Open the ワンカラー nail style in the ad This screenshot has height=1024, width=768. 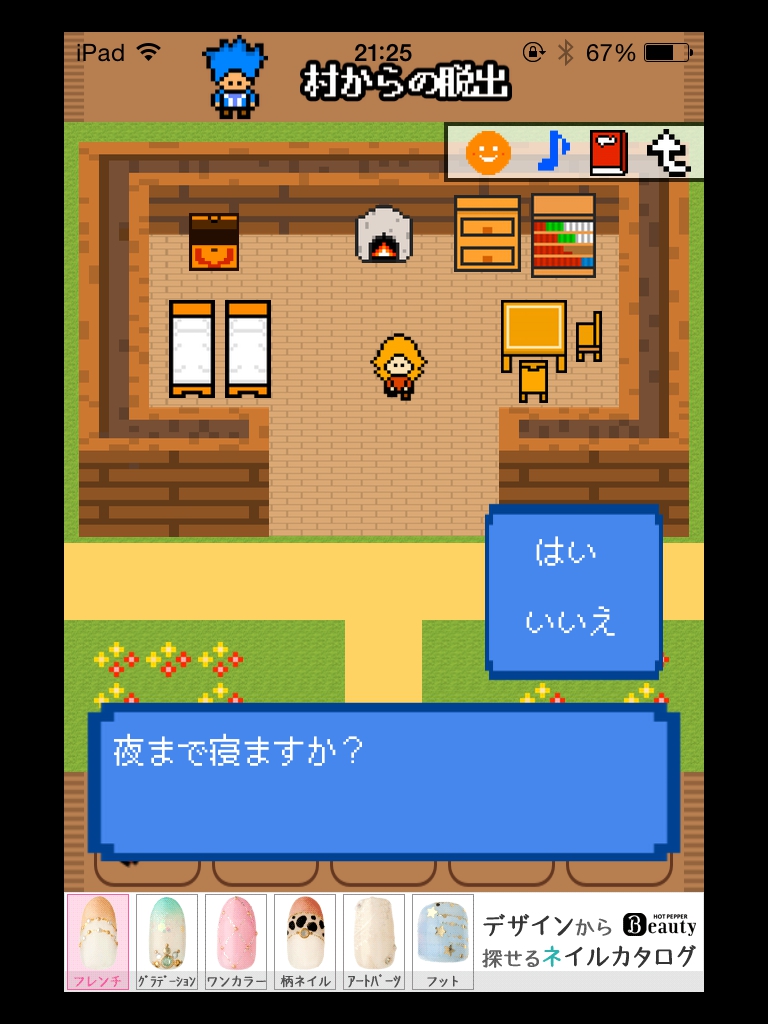coord(235,942)
